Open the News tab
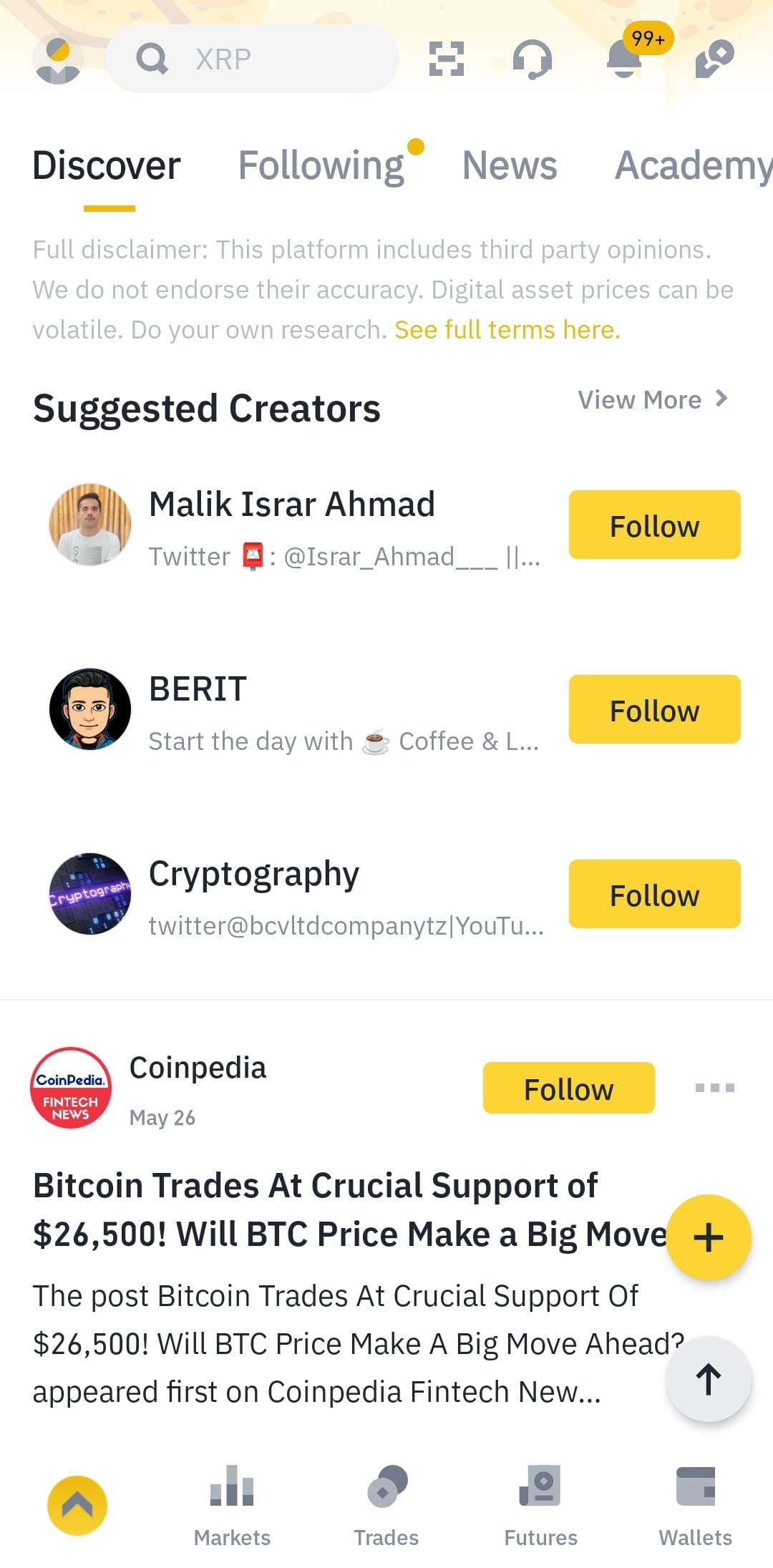The width and height of the screenshot is (773, 1568). click(x=510, y=165)
